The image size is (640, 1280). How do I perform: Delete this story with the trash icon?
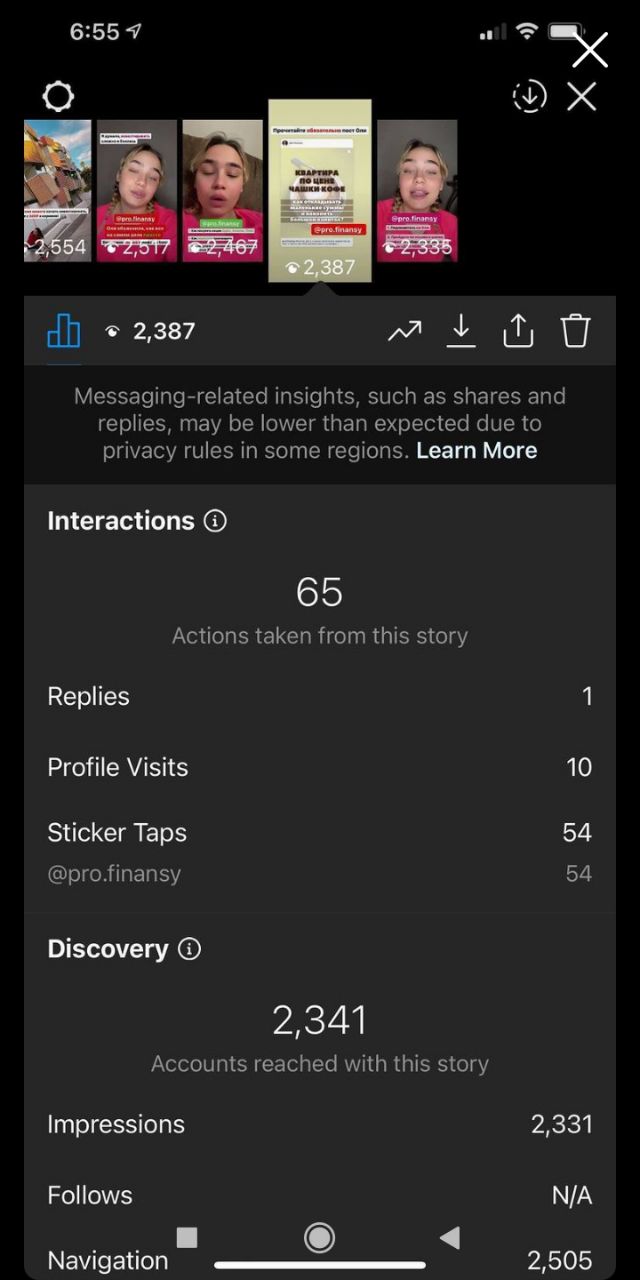576,331
